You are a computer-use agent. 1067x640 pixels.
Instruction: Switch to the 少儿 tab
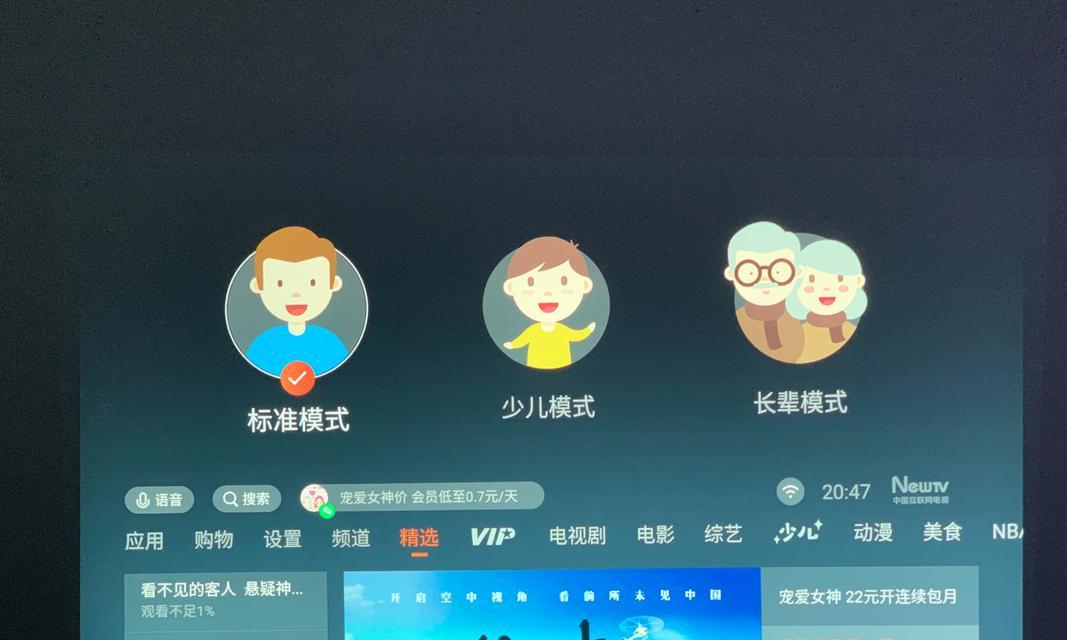(797, 532)
